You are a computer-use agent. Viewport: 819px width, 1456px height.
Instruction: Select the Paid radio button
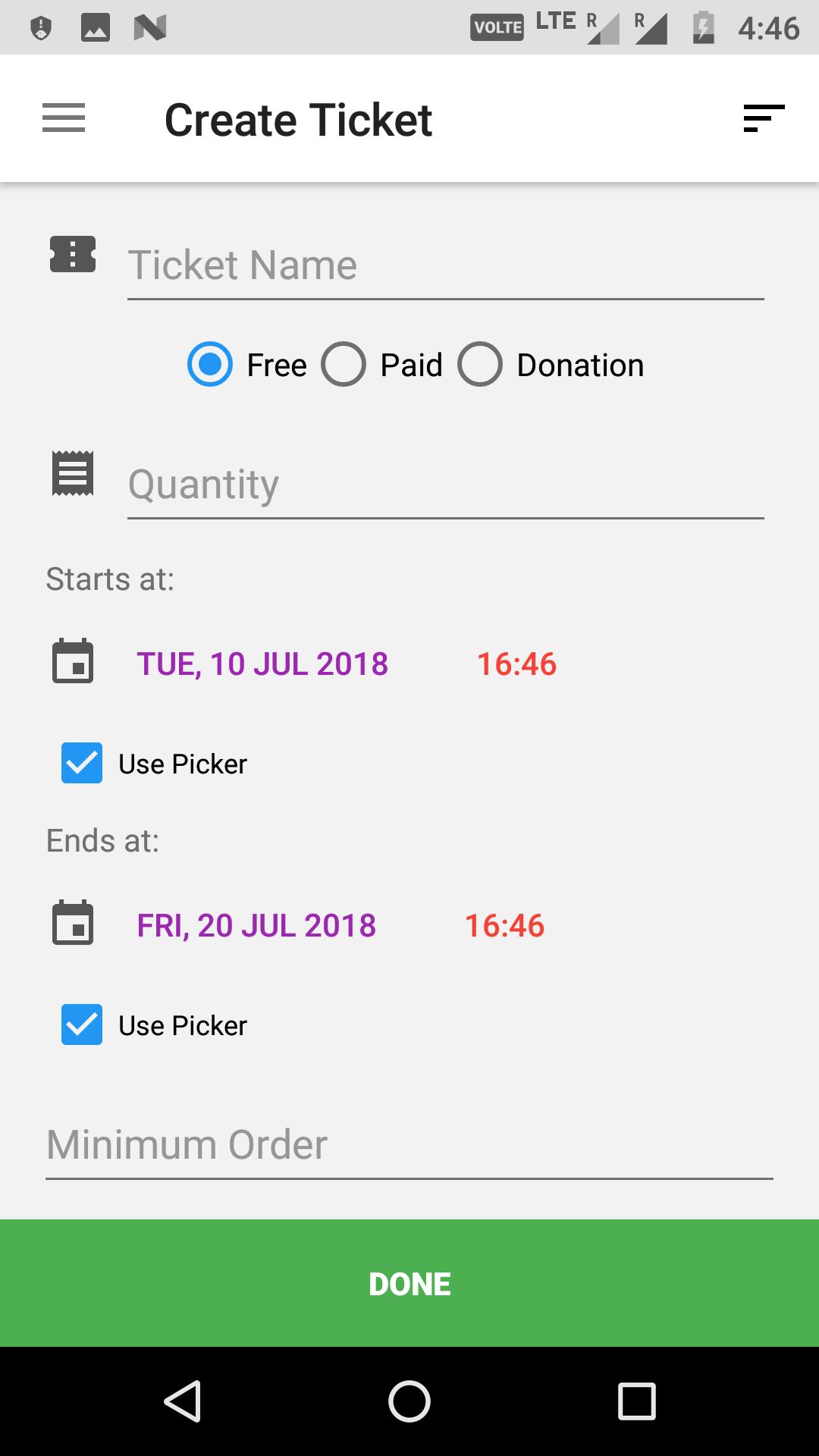click(345, 365)
